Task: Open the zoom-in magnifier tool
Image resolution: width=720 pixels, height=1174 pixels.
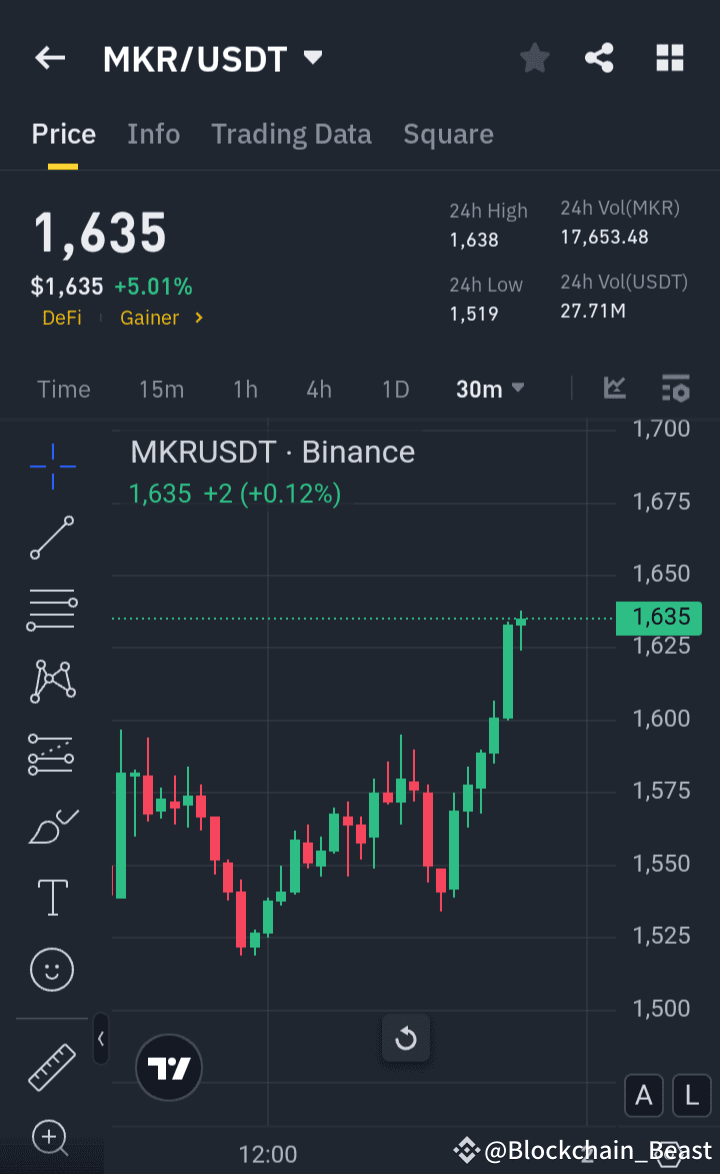Action: tap(50, 1139)
